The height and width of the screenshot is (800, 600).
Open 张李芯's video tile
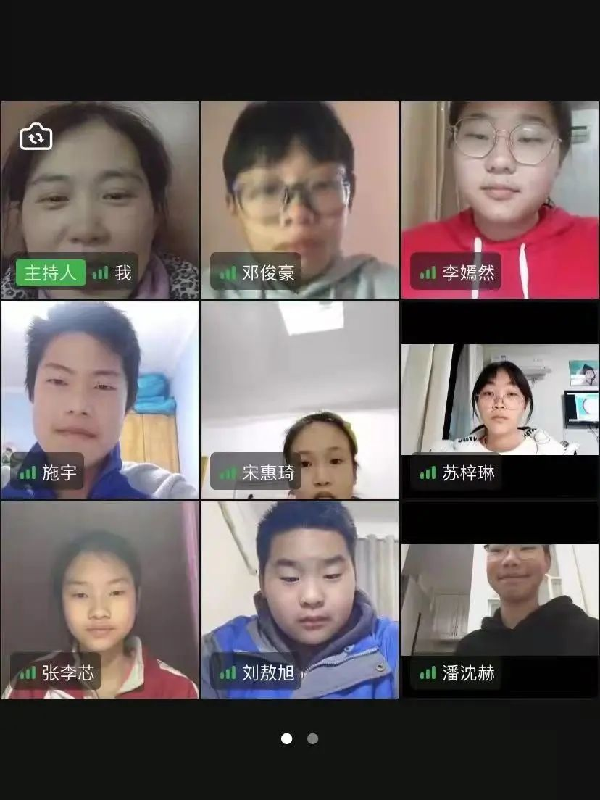click(99, 600)
